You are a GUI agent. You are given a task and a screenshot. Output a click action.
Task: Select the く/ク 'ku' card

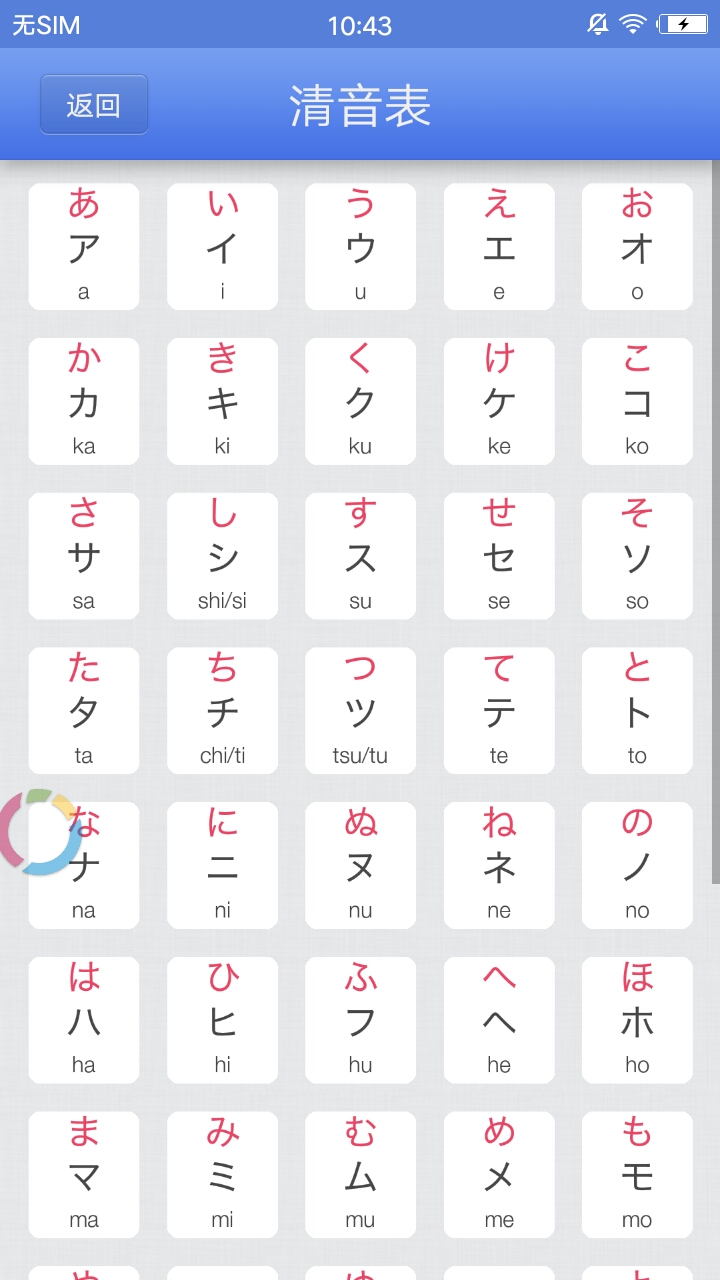tap(360, 401)
